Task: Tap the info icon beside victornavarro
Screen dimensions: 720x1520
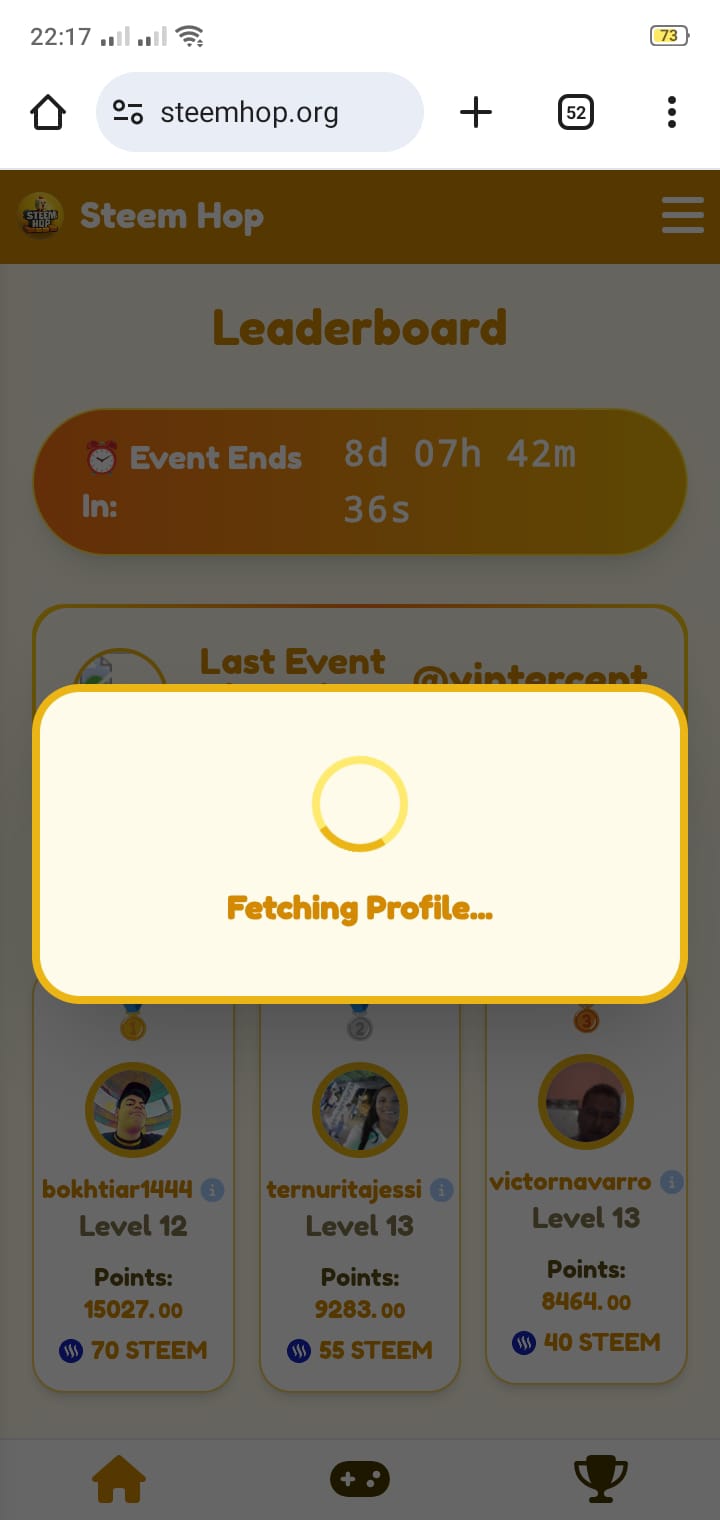Action: coord(672,1182)
